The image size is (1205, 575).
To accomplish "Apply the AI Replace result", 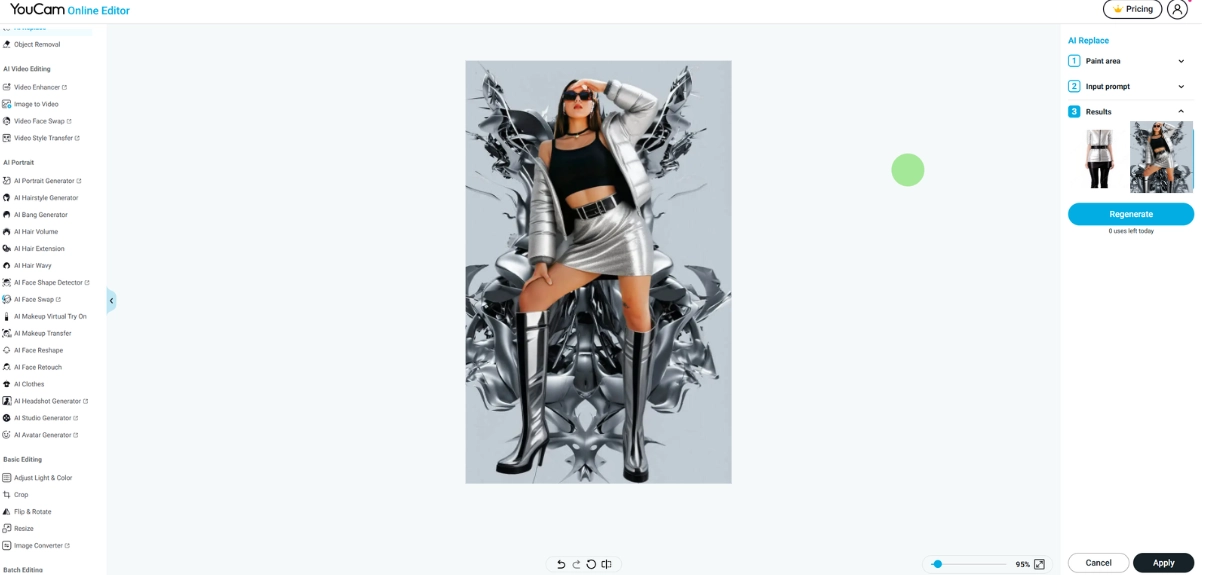I will point(1163,563).
